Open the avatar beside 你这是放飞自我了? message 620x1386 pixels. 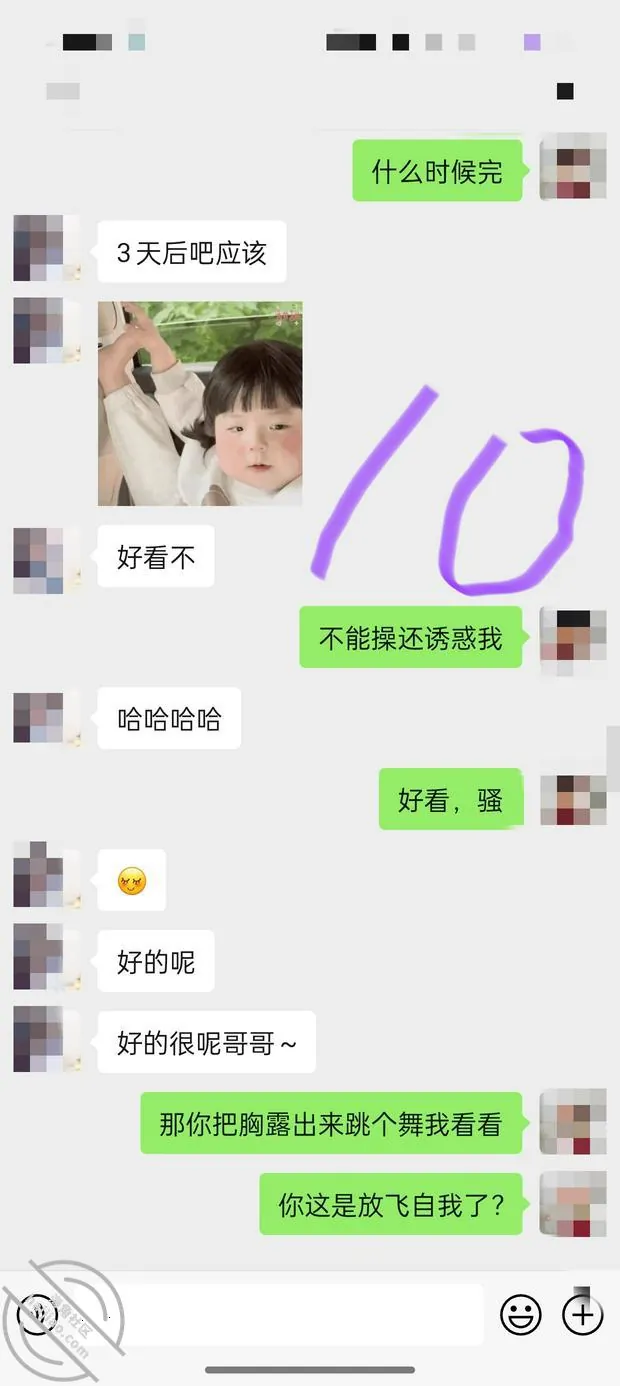(x=573, y=1204)
